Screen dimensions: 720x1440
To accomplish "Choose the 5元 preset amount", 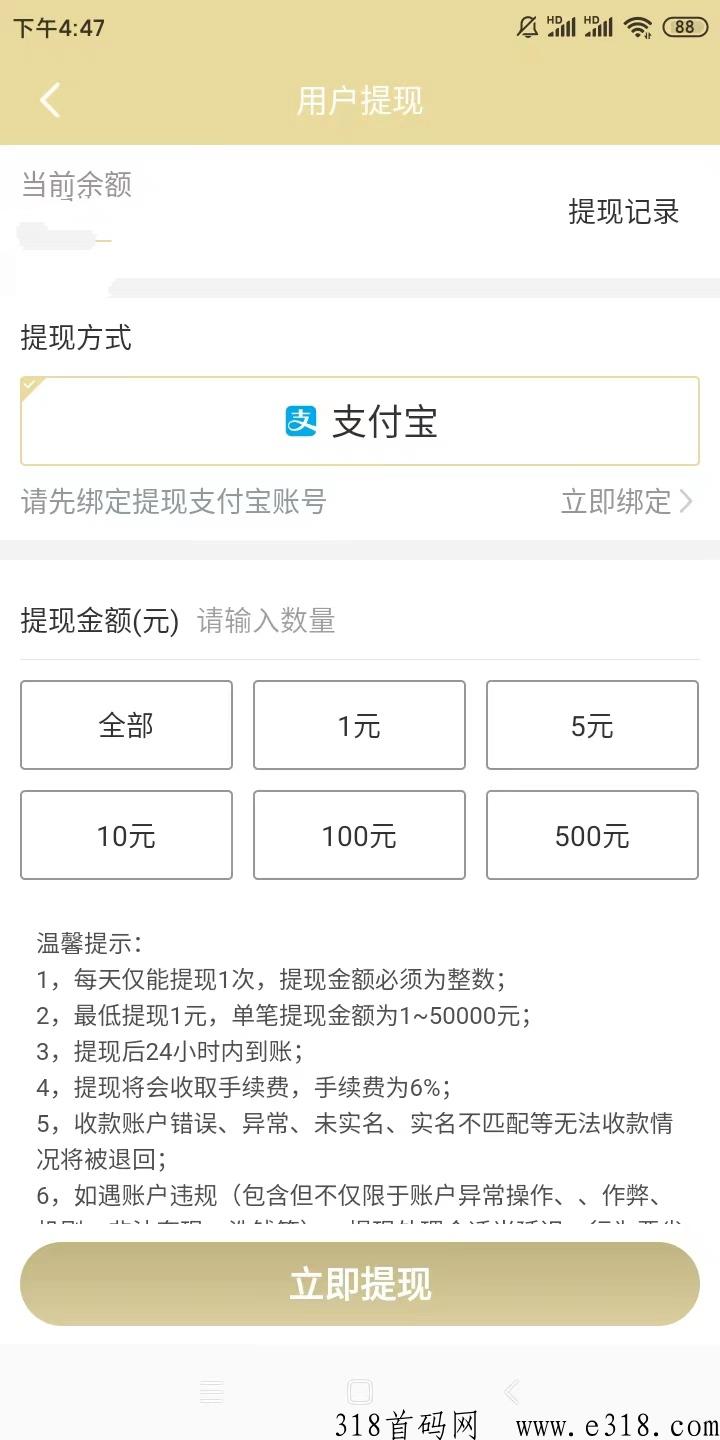I will pyautogui.click(x=592, y=725).
